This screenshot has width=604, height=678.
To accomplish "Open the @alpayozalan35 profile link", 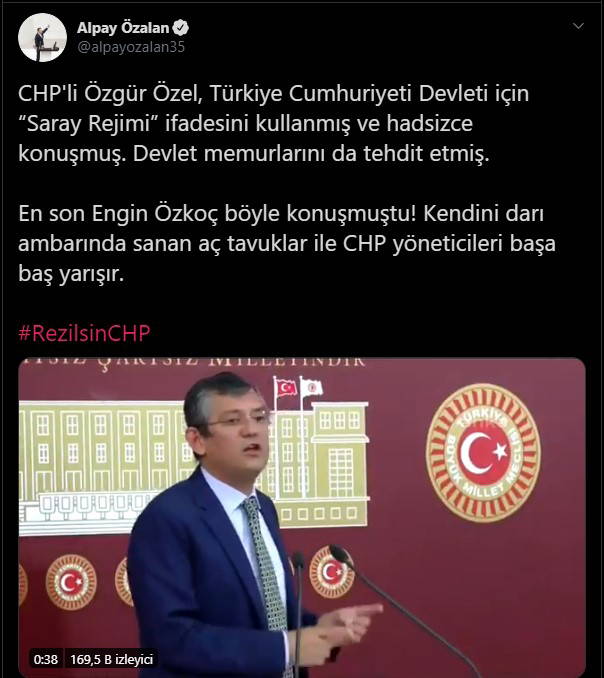I will [130, 46].
